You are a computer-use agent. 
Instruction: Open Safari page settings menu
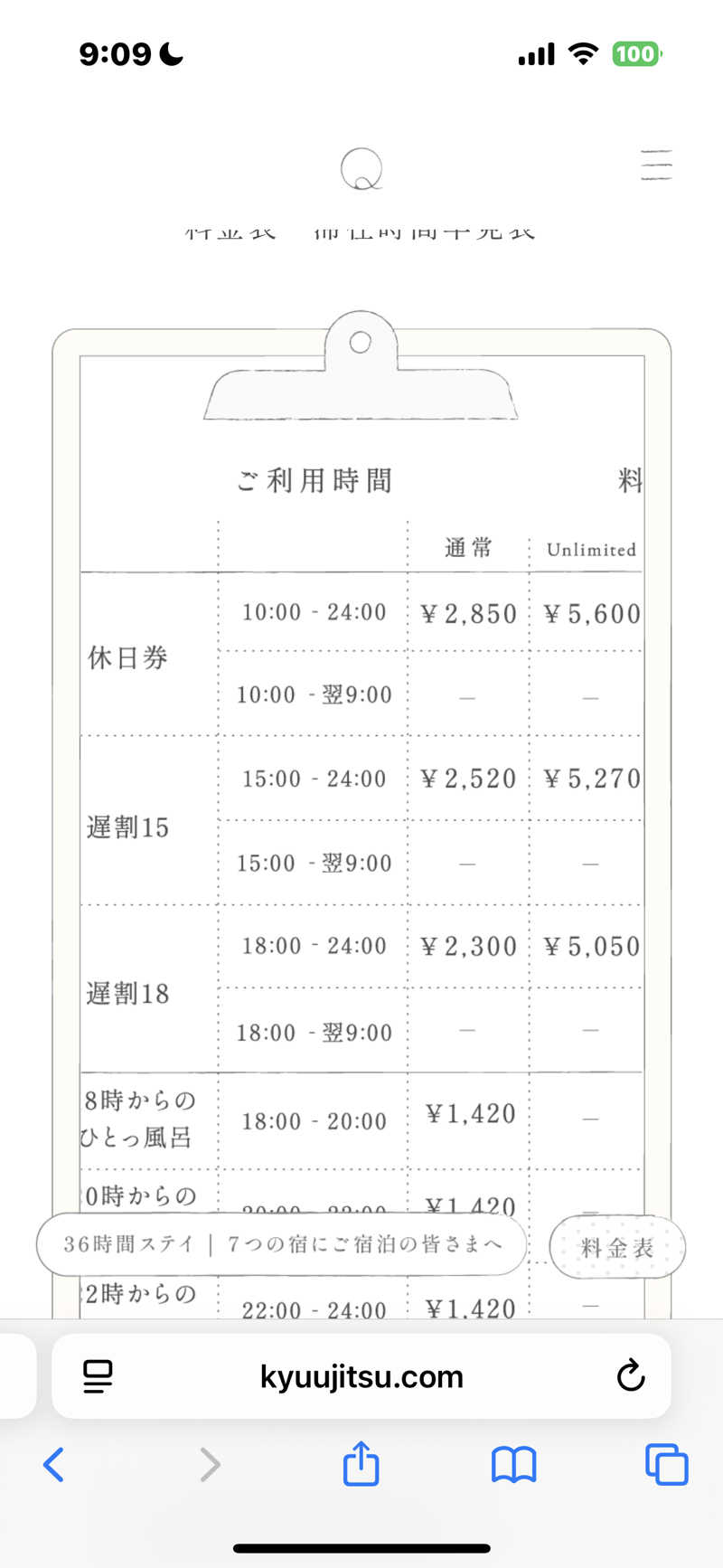coord(98,1376)
